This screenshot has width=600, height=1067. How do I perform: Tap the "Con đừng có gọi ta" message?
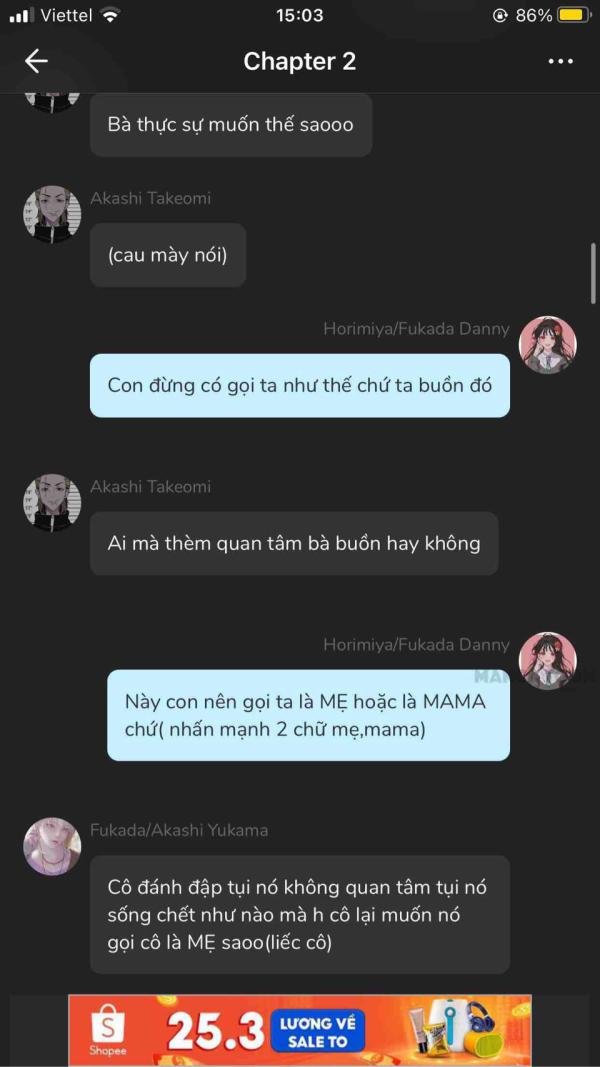[299, 385]
